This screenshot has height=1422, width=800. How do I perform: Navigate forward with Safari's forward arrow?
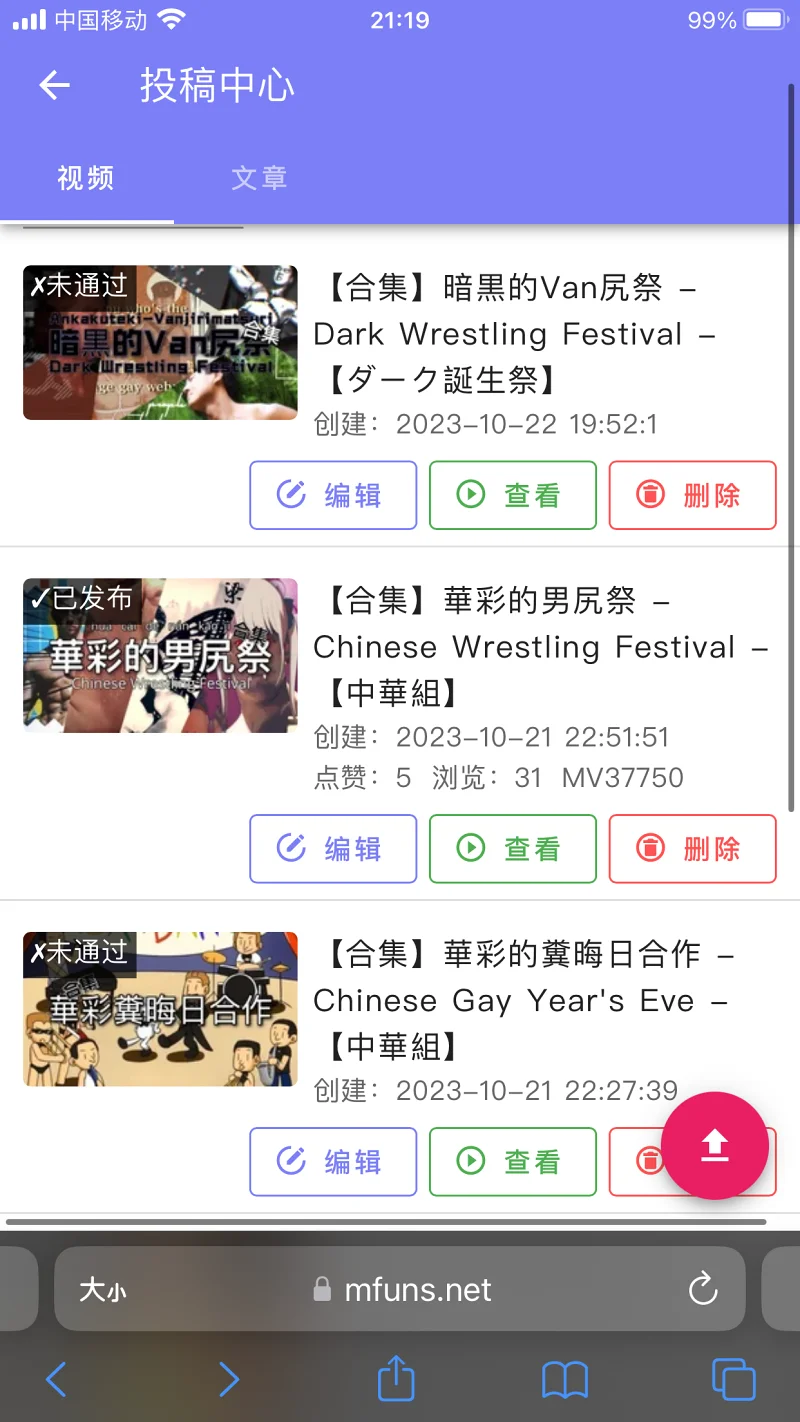(228, 1378)
